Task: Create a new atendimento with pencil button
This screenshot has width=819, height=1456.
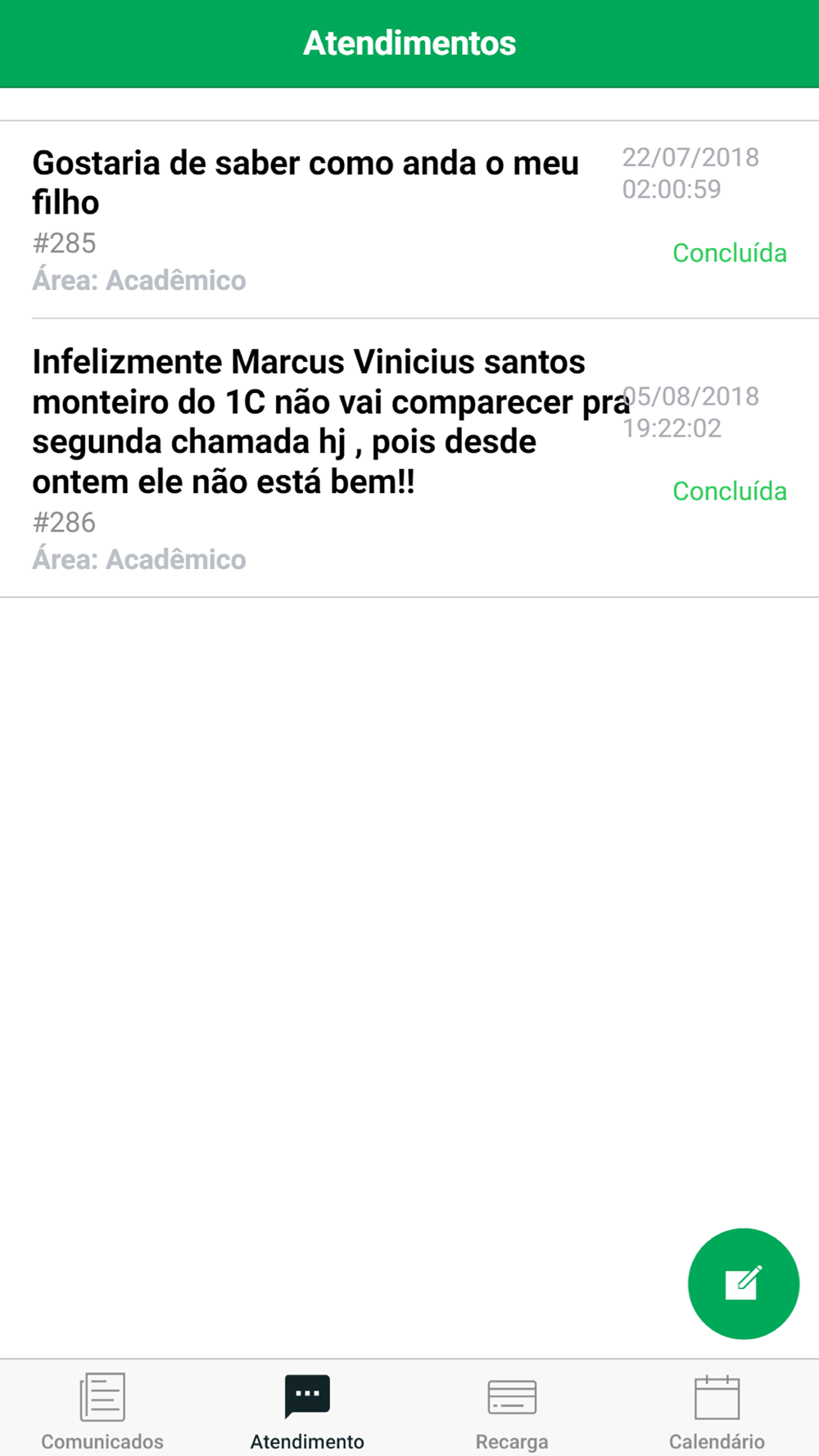Action: tap(743, 1283)
